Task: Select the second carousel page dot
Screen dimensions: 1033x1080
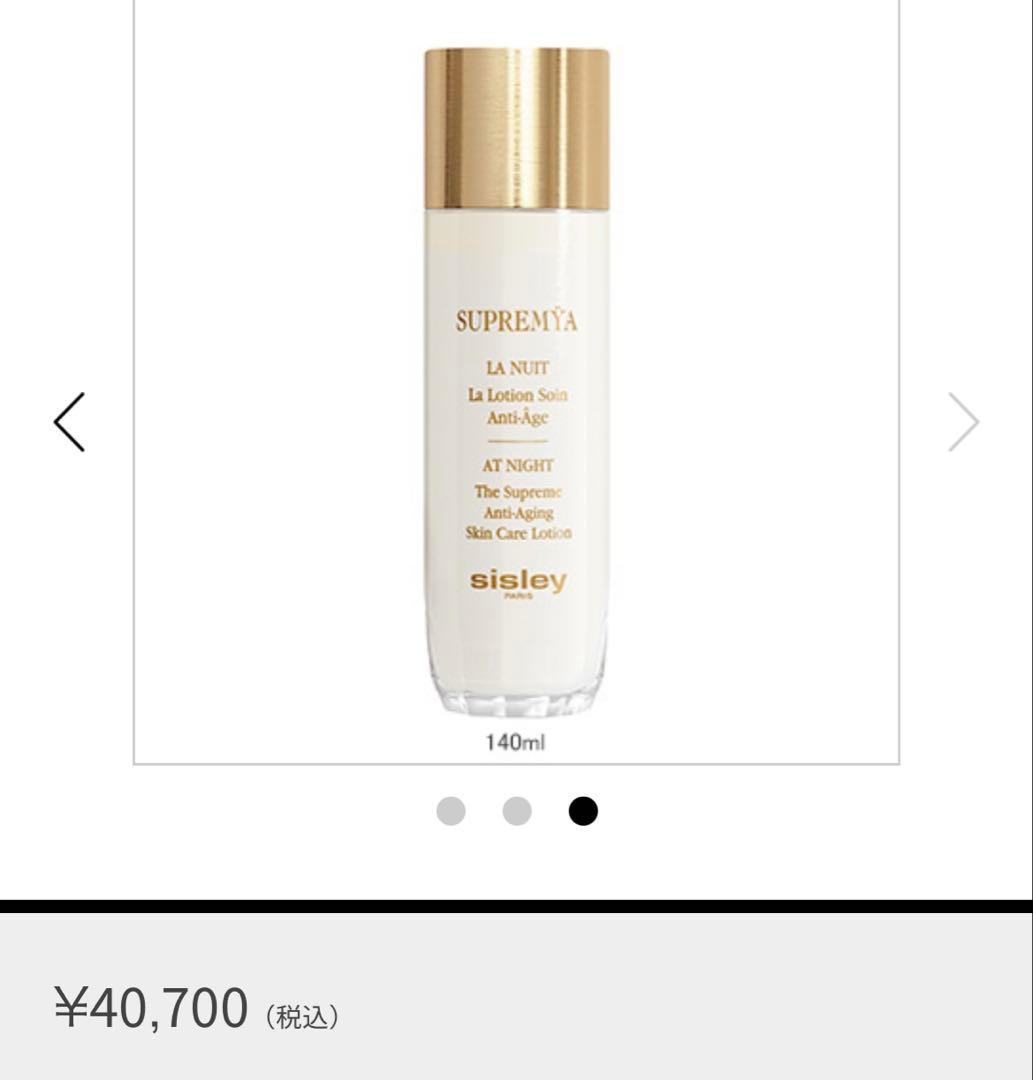Action: pos(517,811)
